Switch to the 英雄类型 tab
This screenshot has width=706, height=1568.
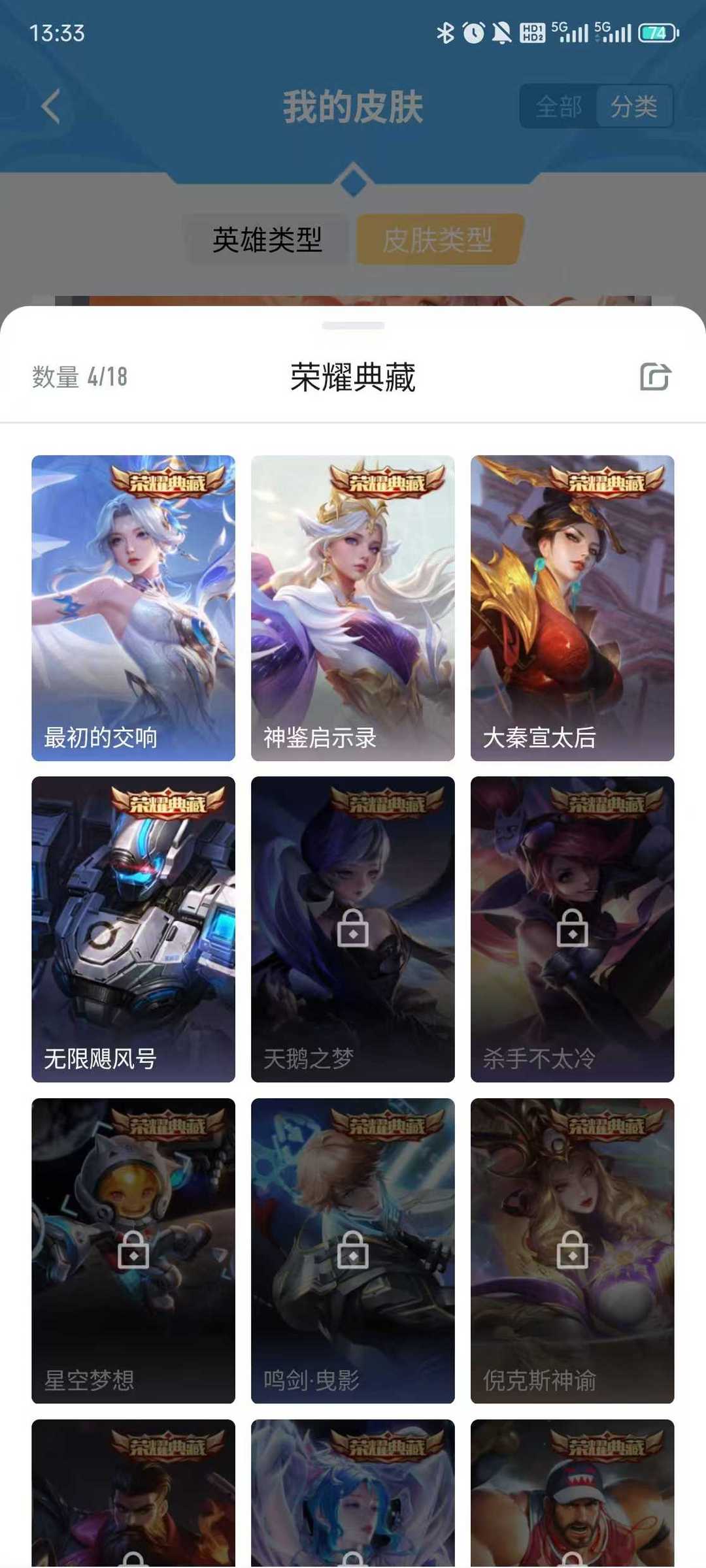tap(267, 240)
